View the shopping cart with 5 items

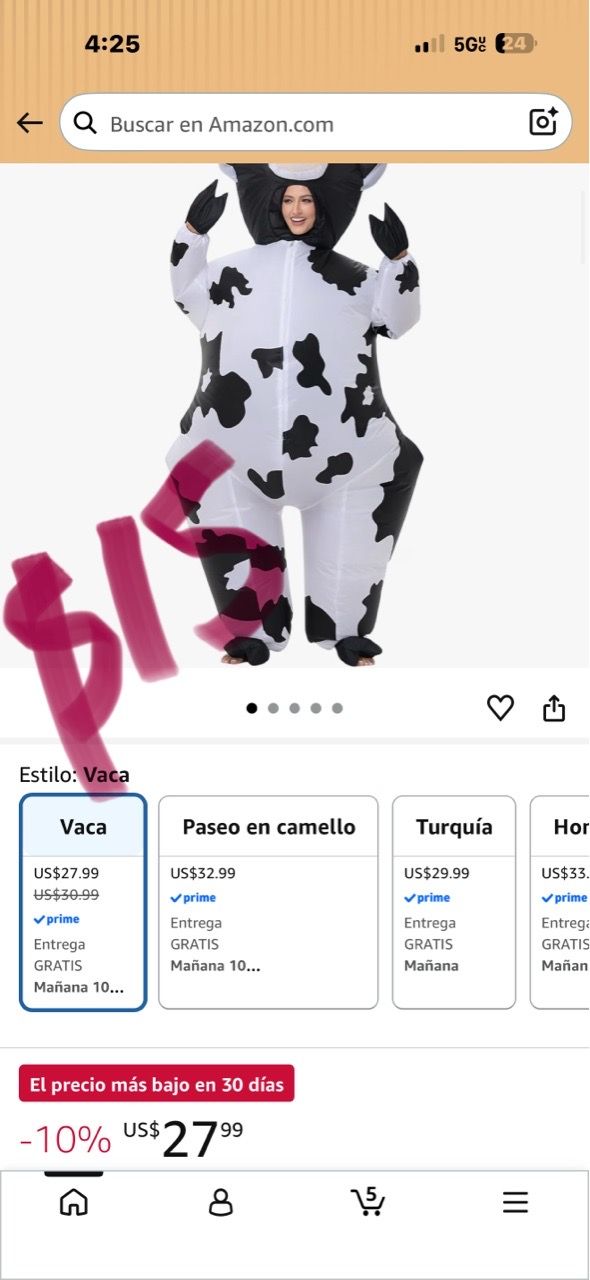368,1201
